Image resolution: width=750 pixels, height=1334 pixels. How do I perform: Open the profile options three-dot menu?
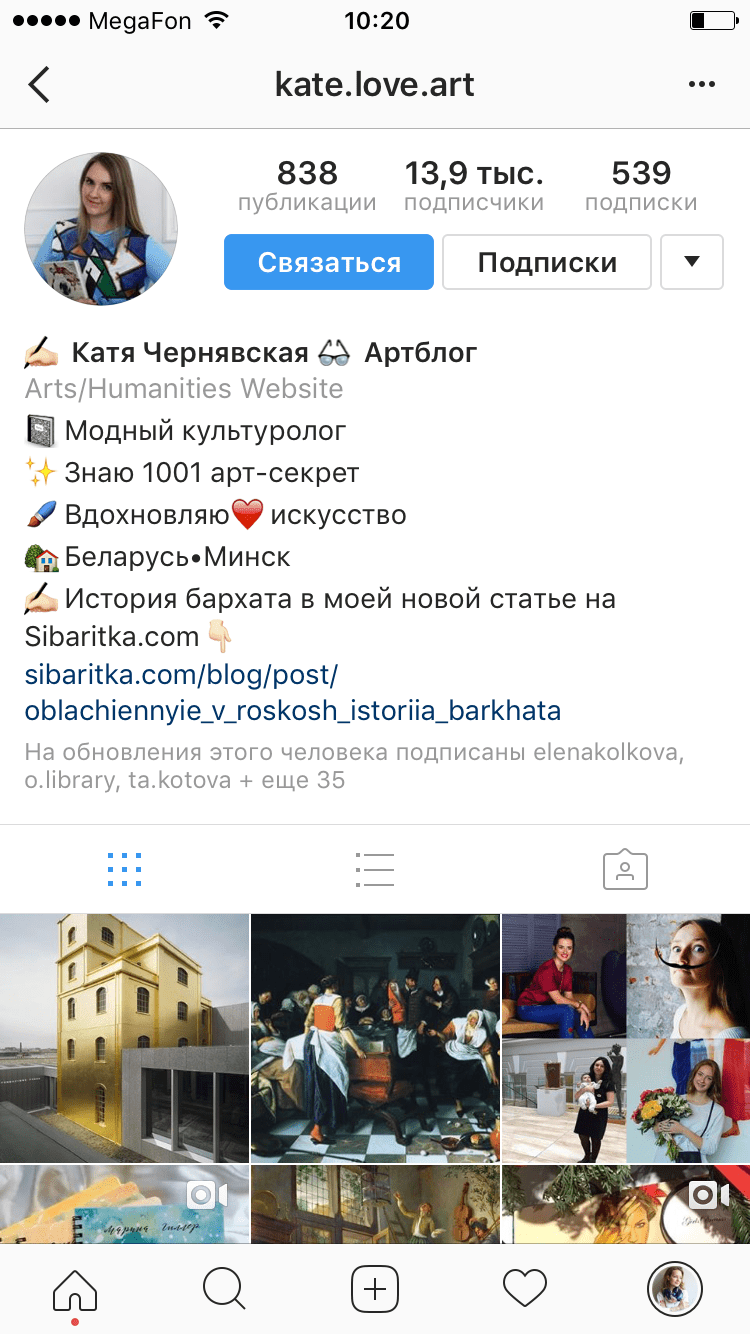coord(705,84)
